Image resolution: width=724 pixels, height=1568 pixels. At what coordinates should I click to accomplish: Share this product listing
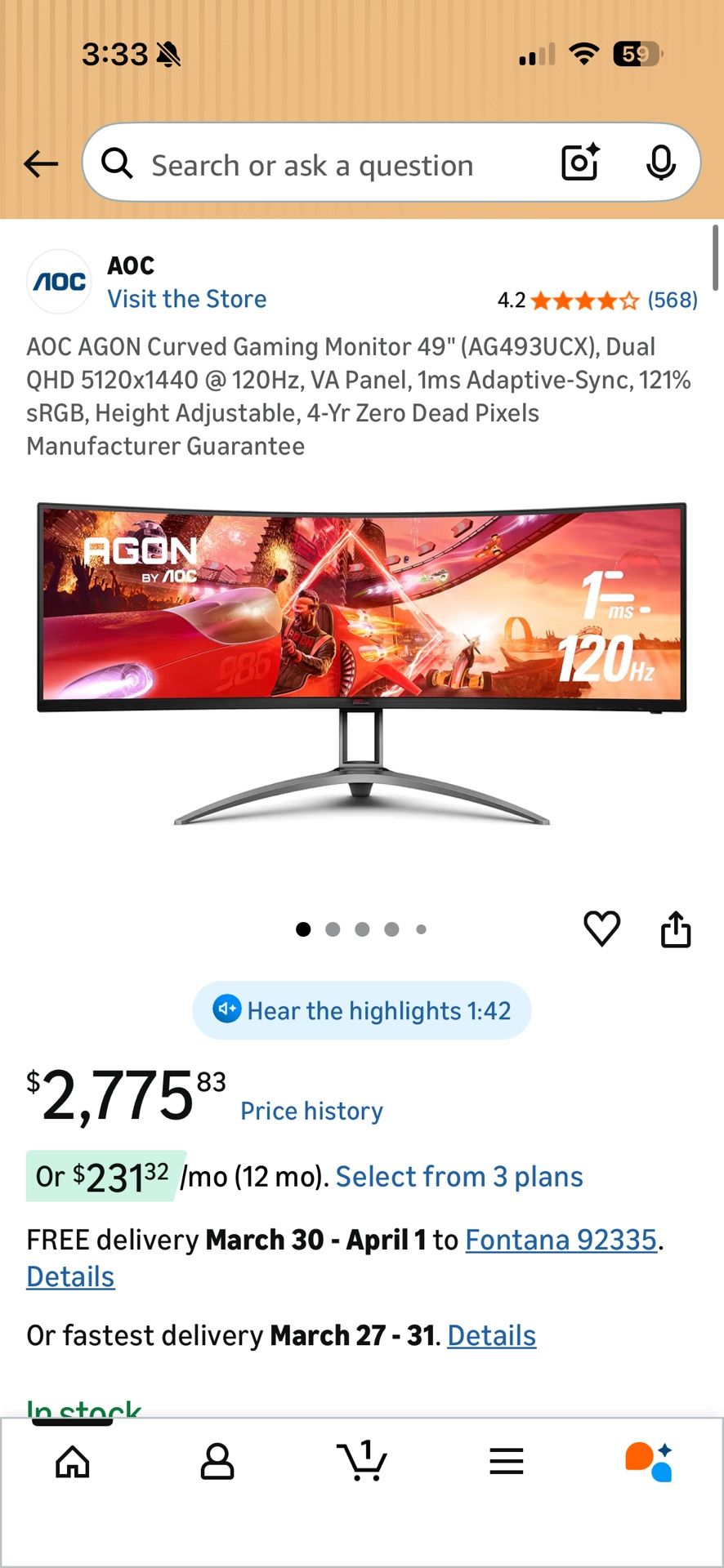(x=675, y=929)
